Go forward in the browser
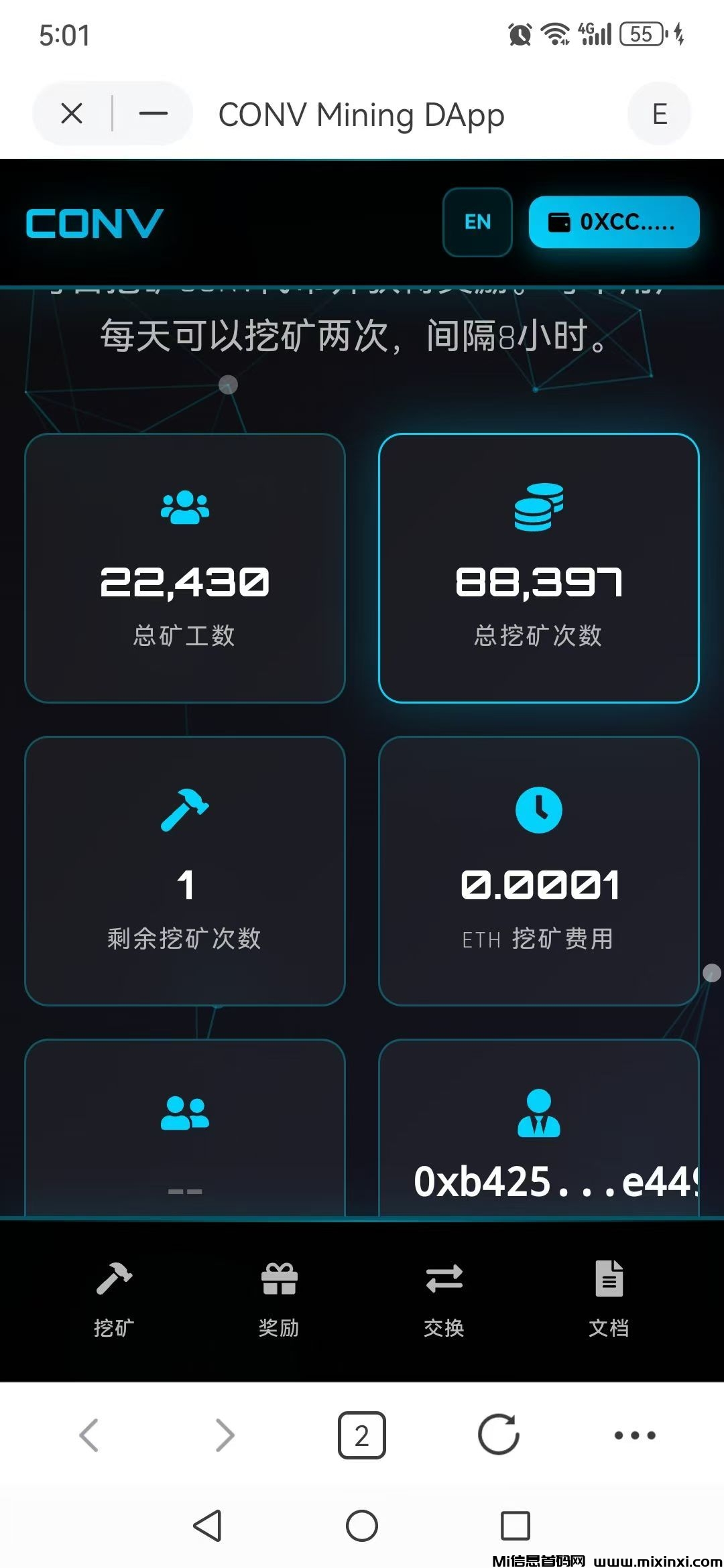The height and width of the screenshot is (1568, 724). pyautogui.click(x=225, y=1435)
